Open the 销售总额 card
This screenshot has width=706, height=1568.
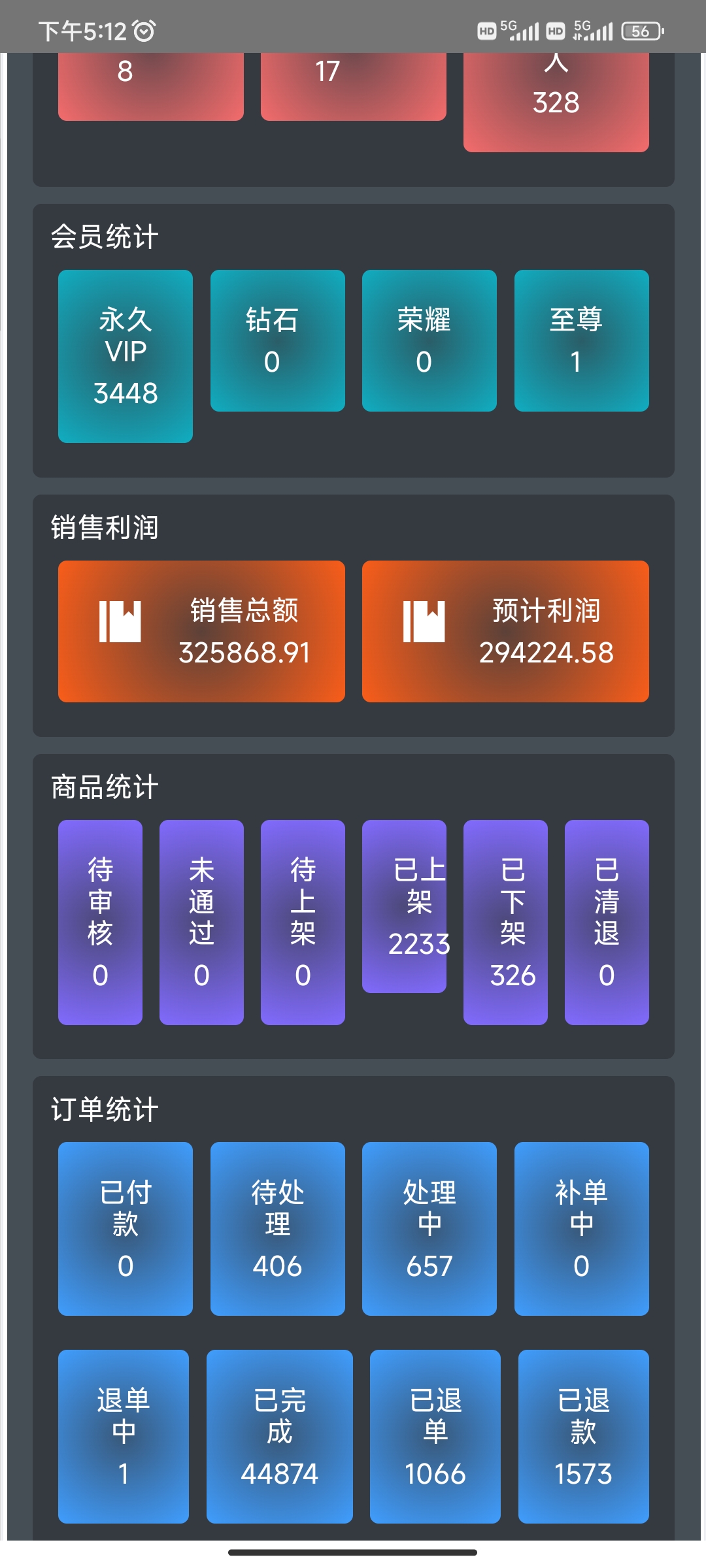pos(201,631)
